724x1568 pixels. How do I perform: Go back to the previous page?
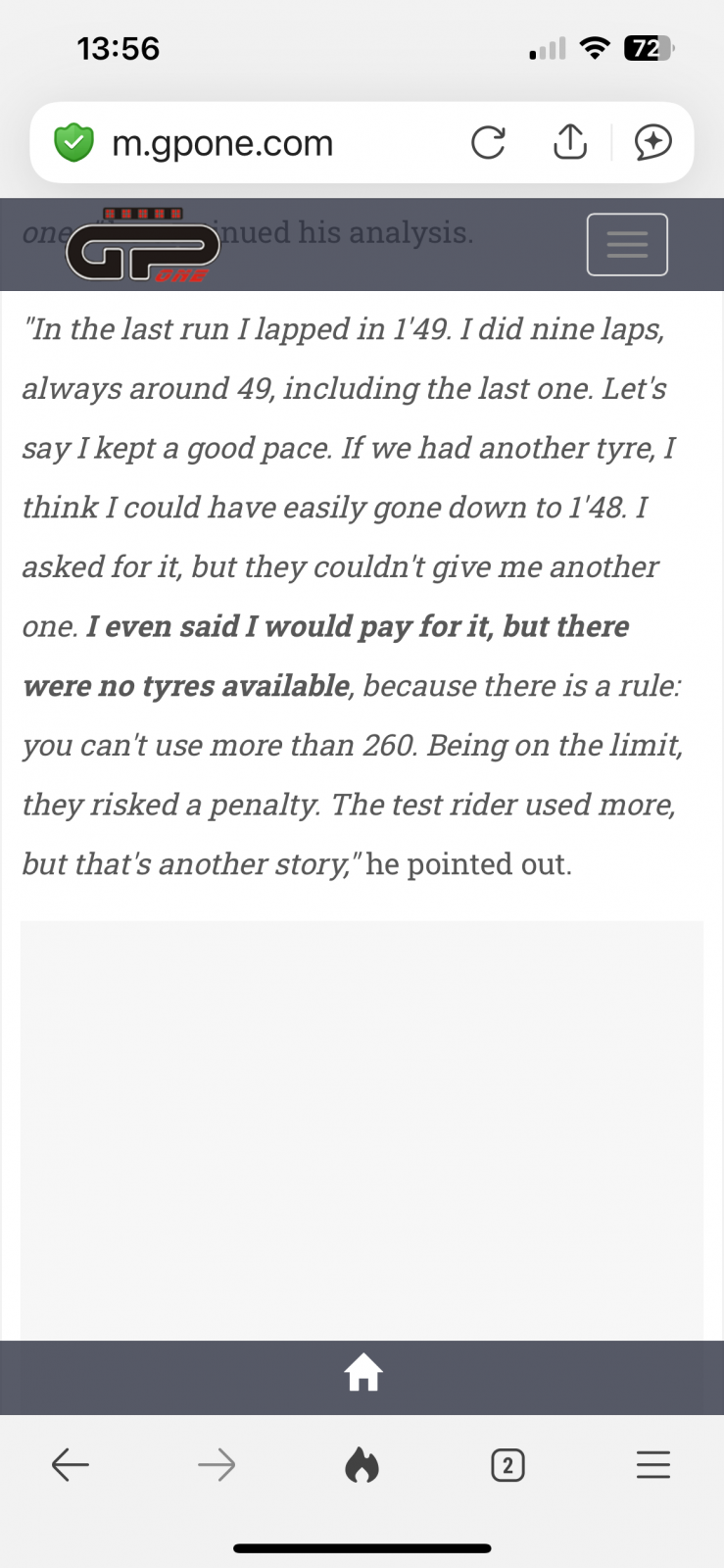[x=71, y=1465]
